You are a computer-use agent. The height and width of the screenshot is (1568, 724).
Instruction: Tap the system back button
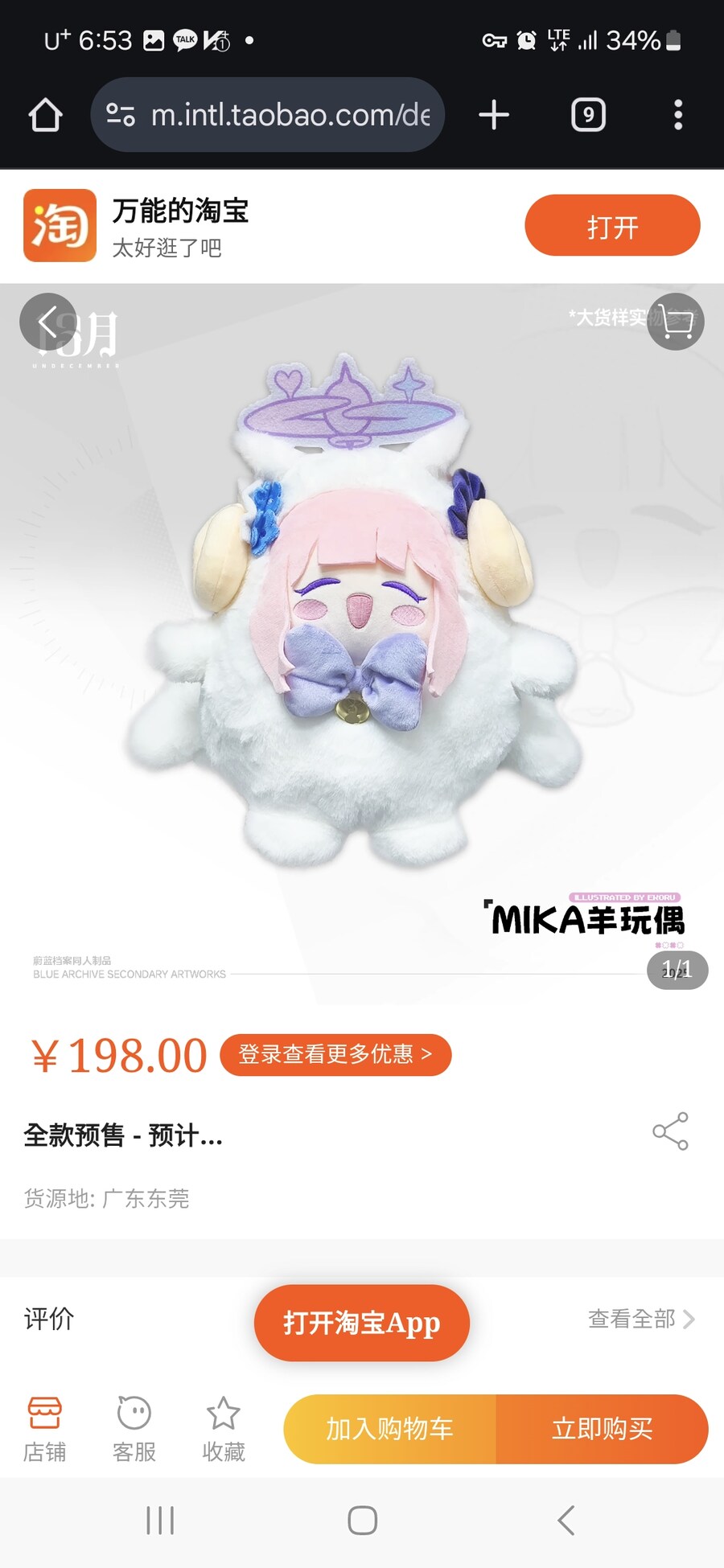click(x=566, y=1521)
